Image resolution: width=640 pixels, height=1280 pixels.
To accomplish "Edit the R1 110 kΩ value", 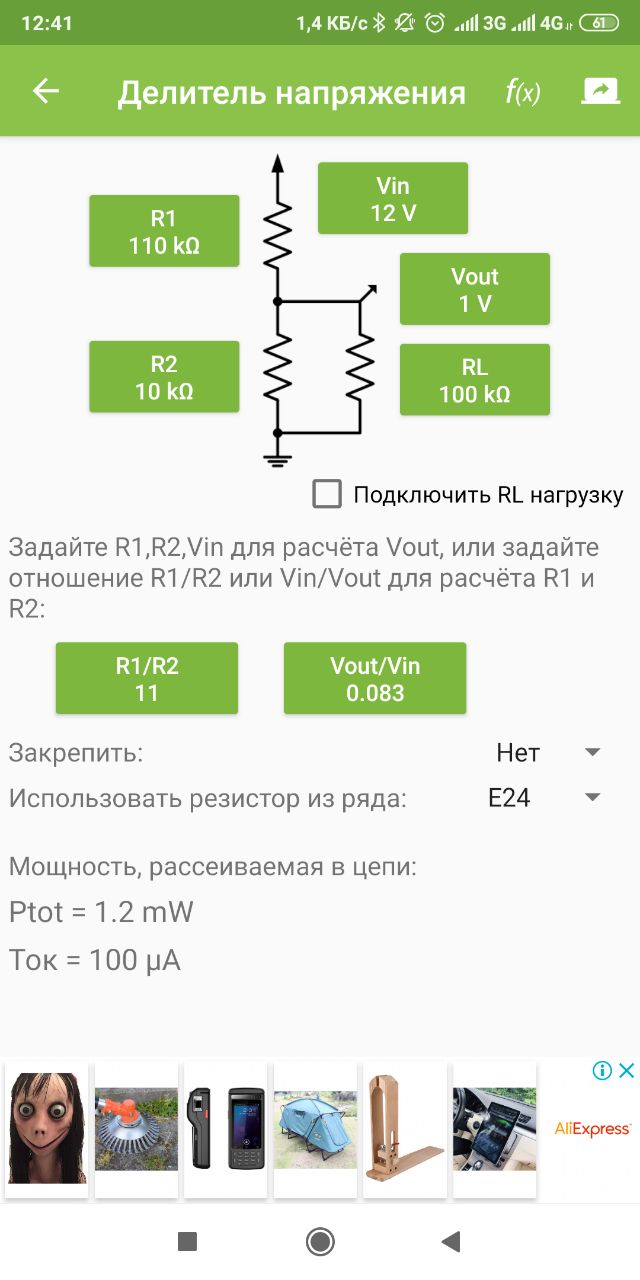I will tap(164, 231).
